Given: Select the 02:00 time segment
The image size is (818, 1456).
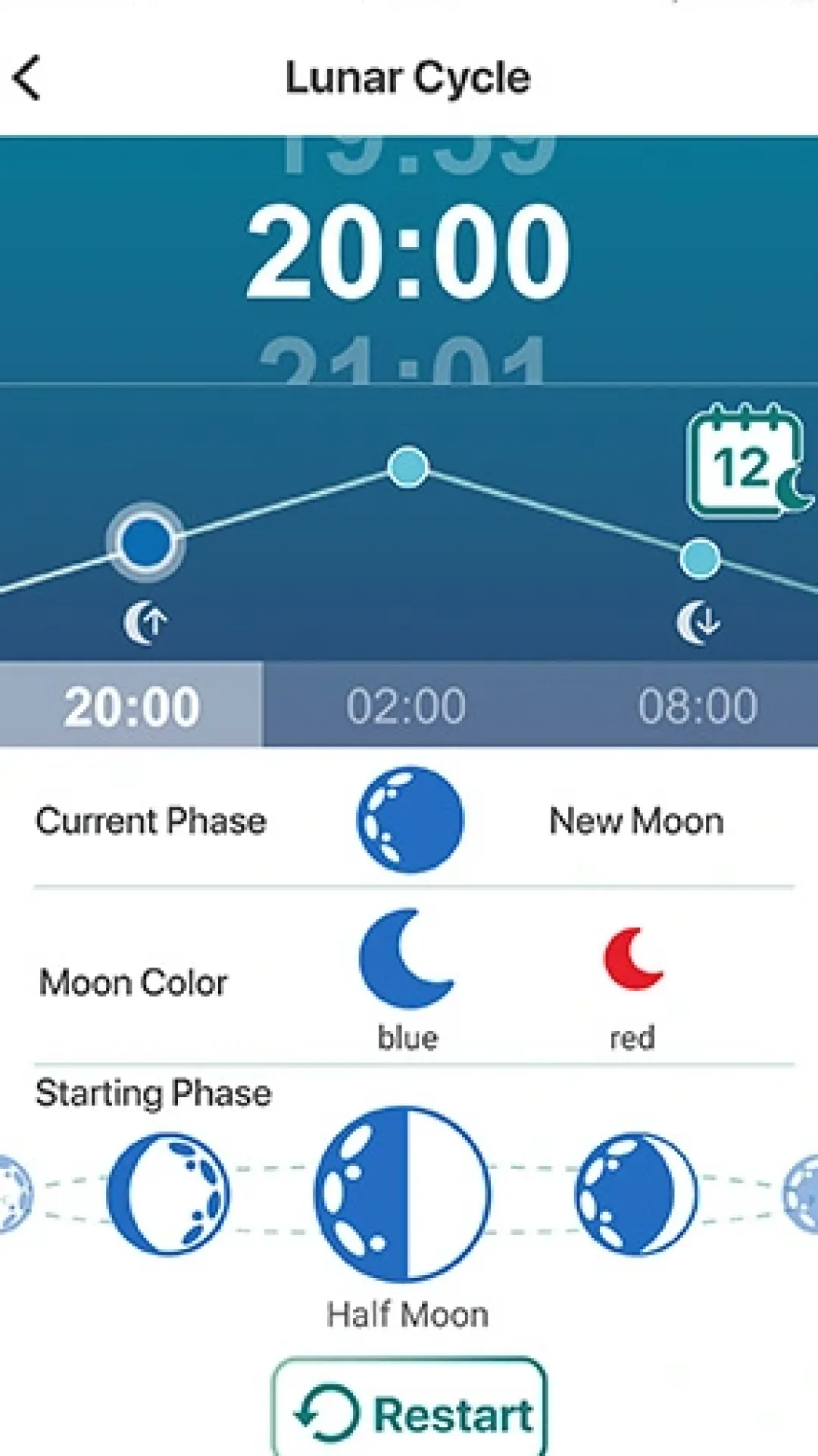Looking at the screenshot, I should coord(407,706).
